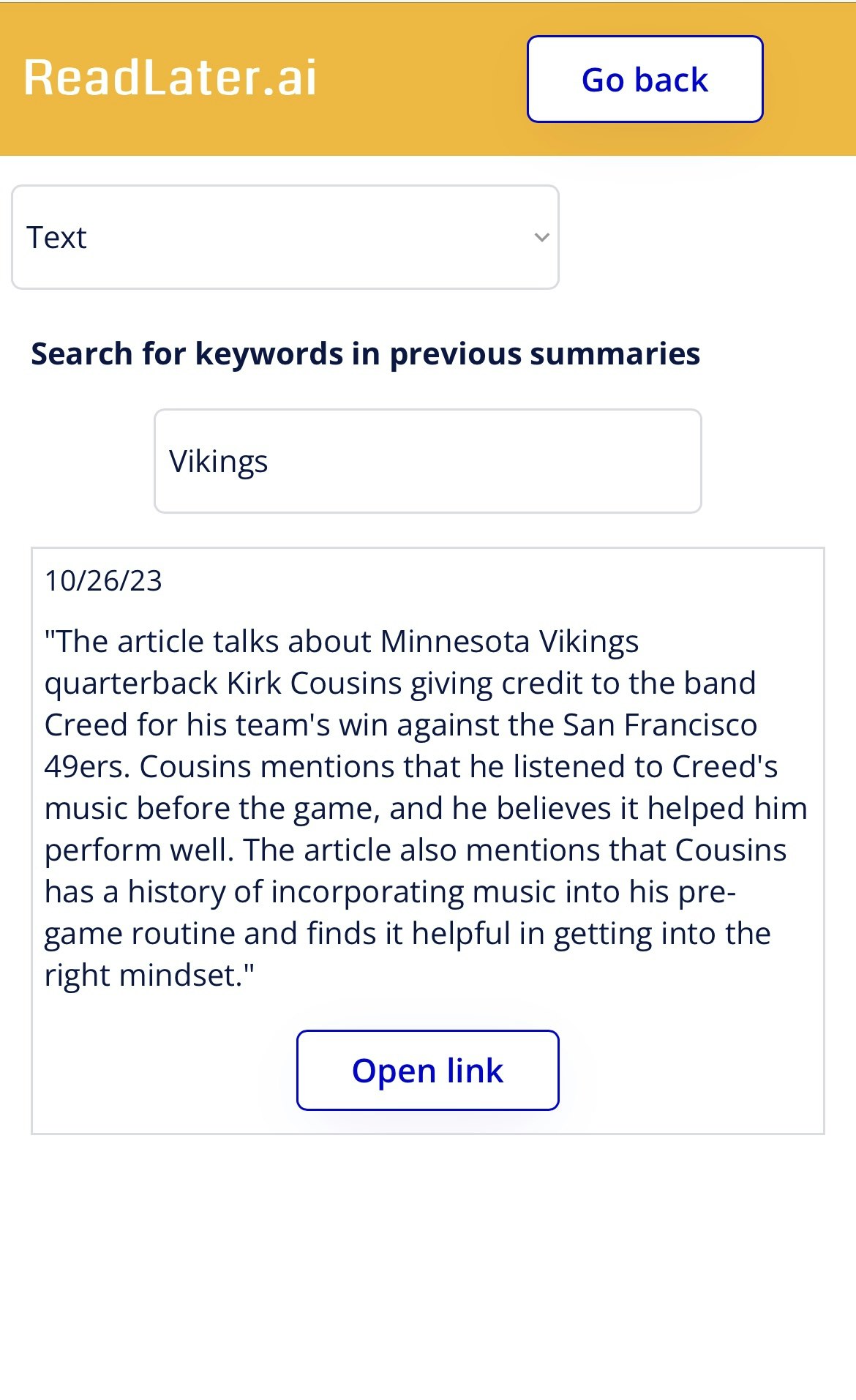The width and height of the screenshot is (856, 1400).
Task: Expand the Text dropdown selector
Action: point(285,237)
